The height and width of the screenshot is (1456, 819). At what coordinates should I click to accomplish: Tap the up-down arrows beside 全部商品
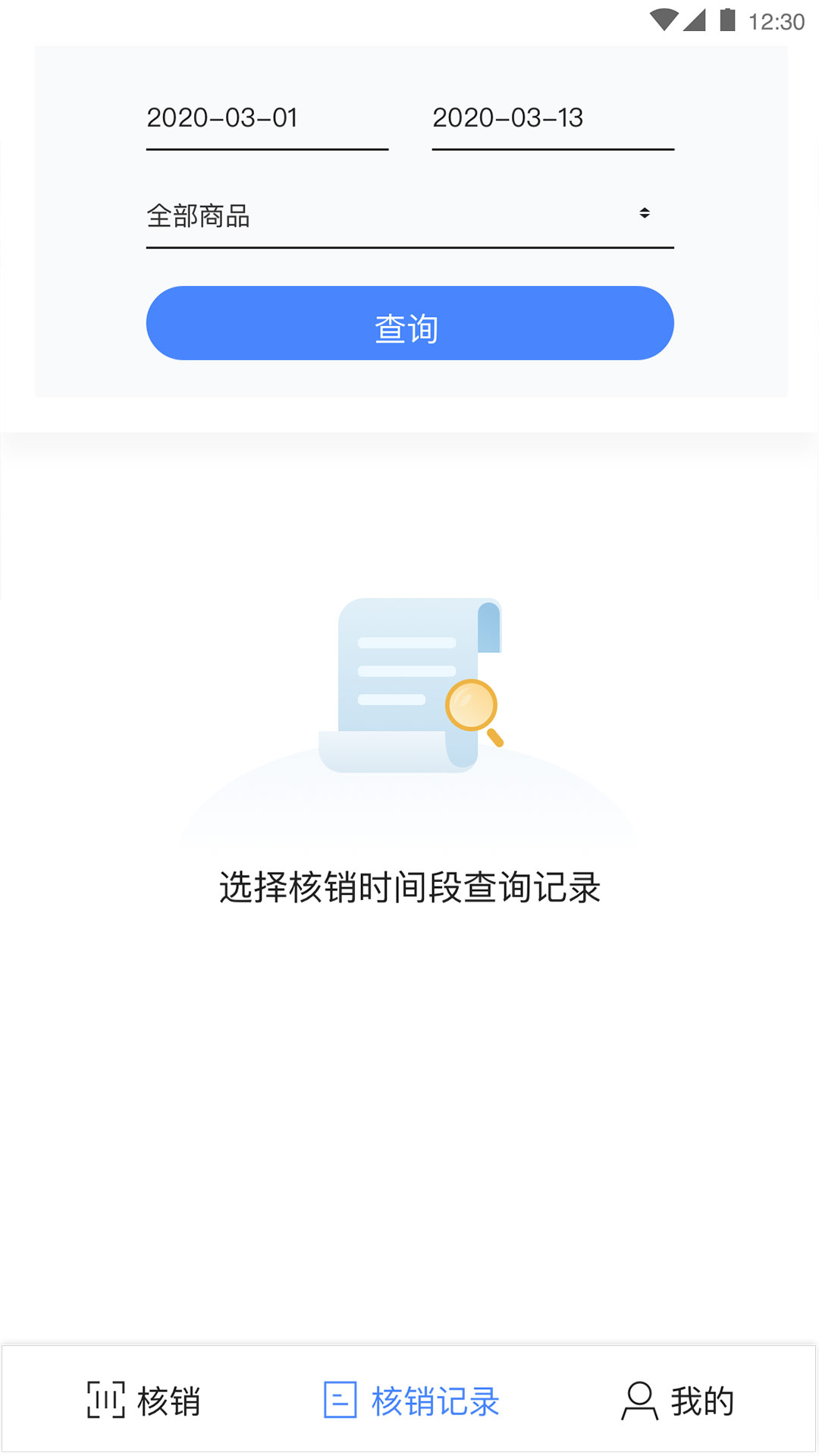(644, 213)
